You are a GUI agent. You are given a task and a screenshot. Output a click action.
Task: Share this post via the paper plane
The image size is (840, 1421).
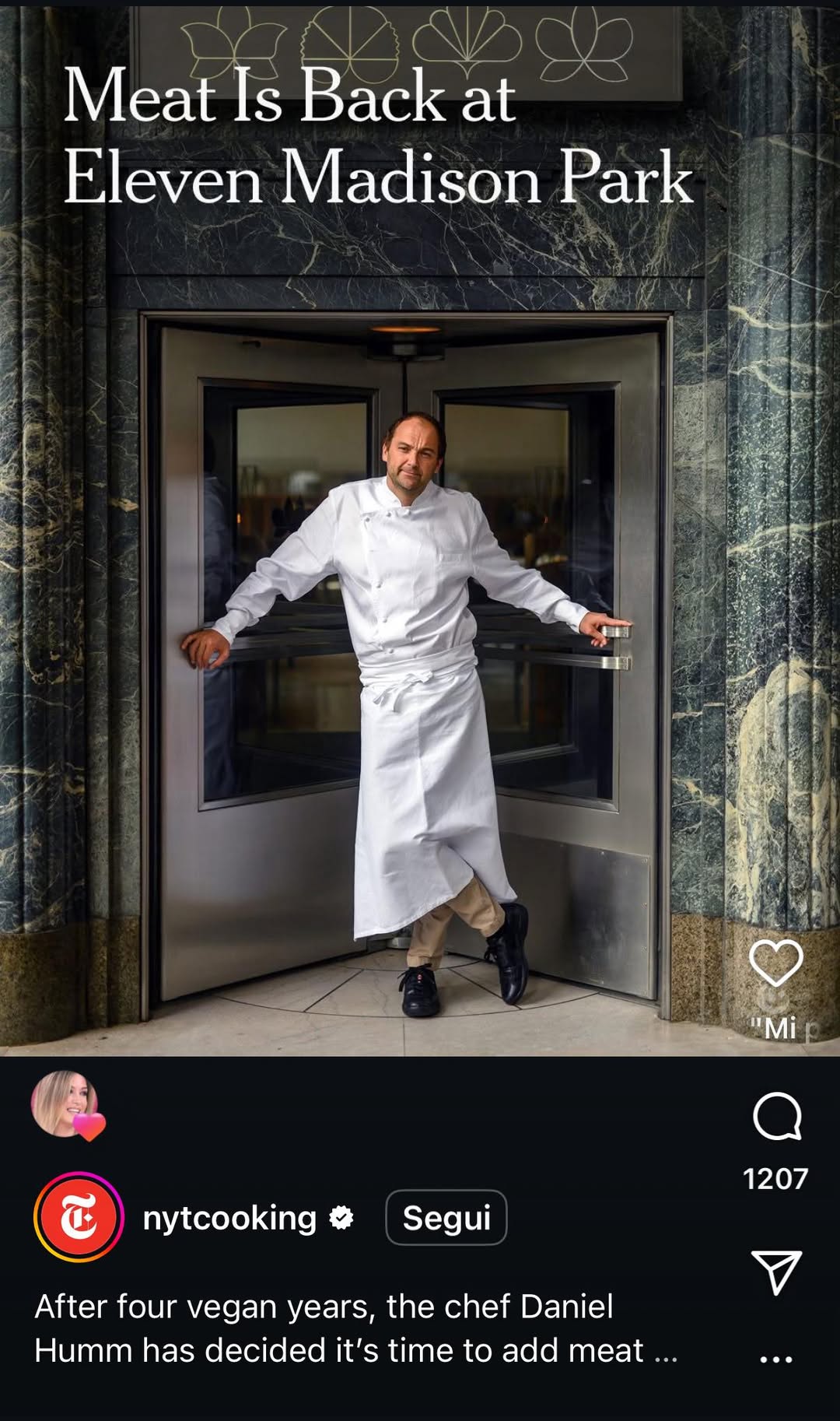point(775,1272)
